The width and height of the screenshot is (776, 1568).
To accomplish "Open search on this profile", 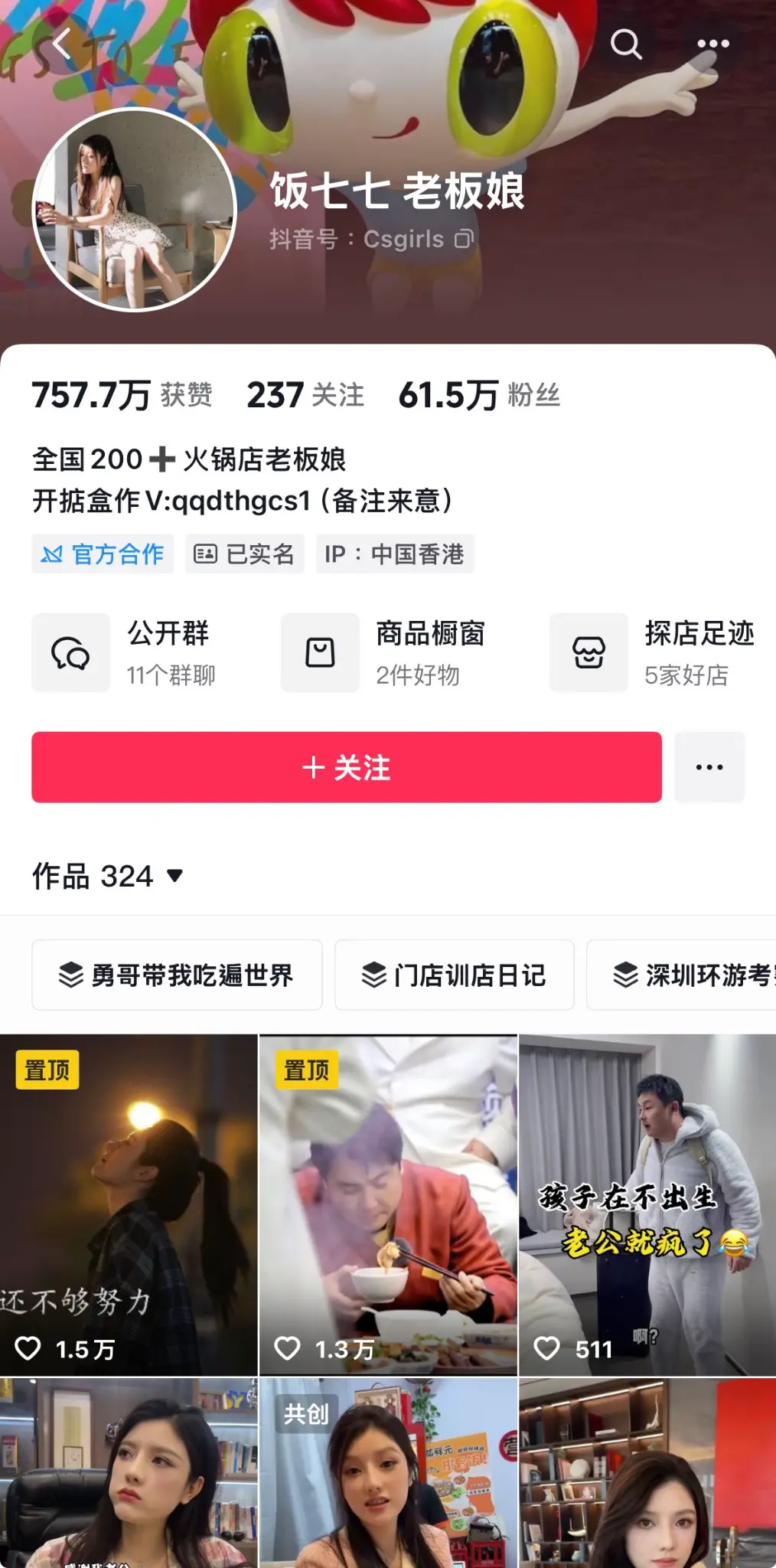I will (625, 44).
